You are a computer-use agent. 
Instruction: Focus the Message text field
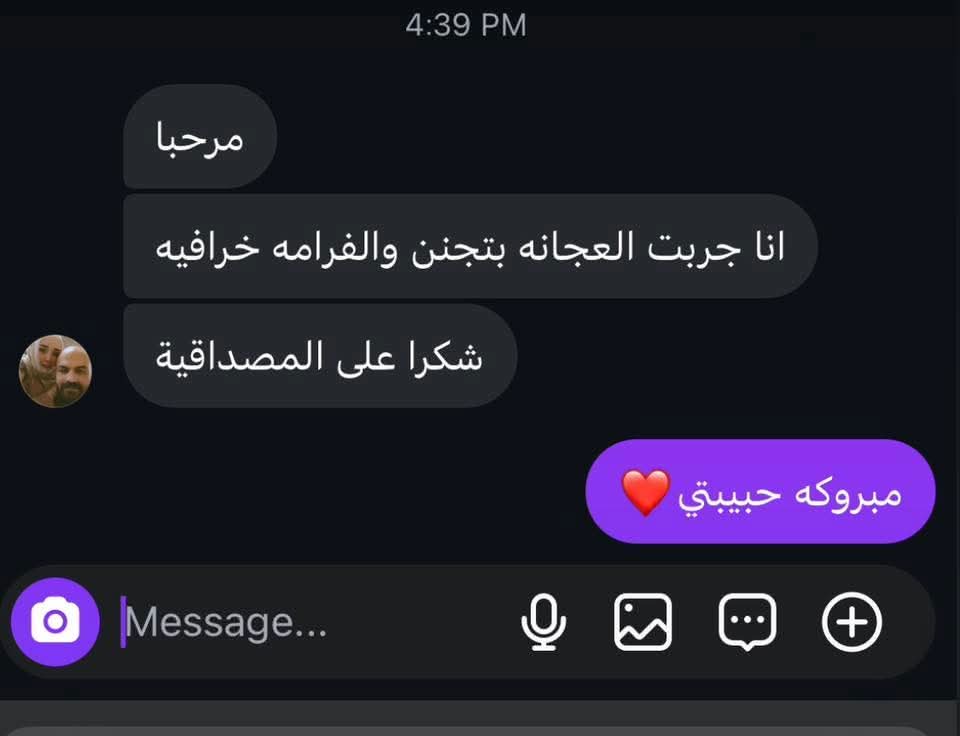(x=300, y=623)
